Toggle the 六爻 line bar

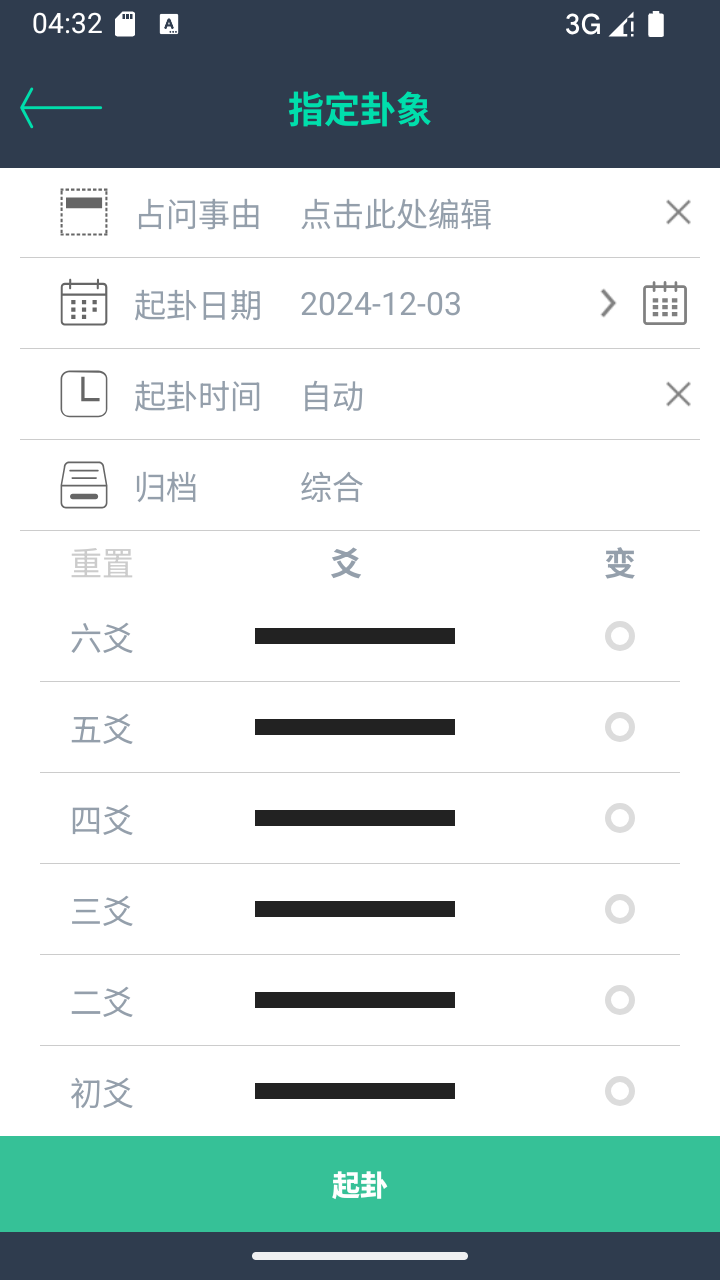(x=355, y=636)
